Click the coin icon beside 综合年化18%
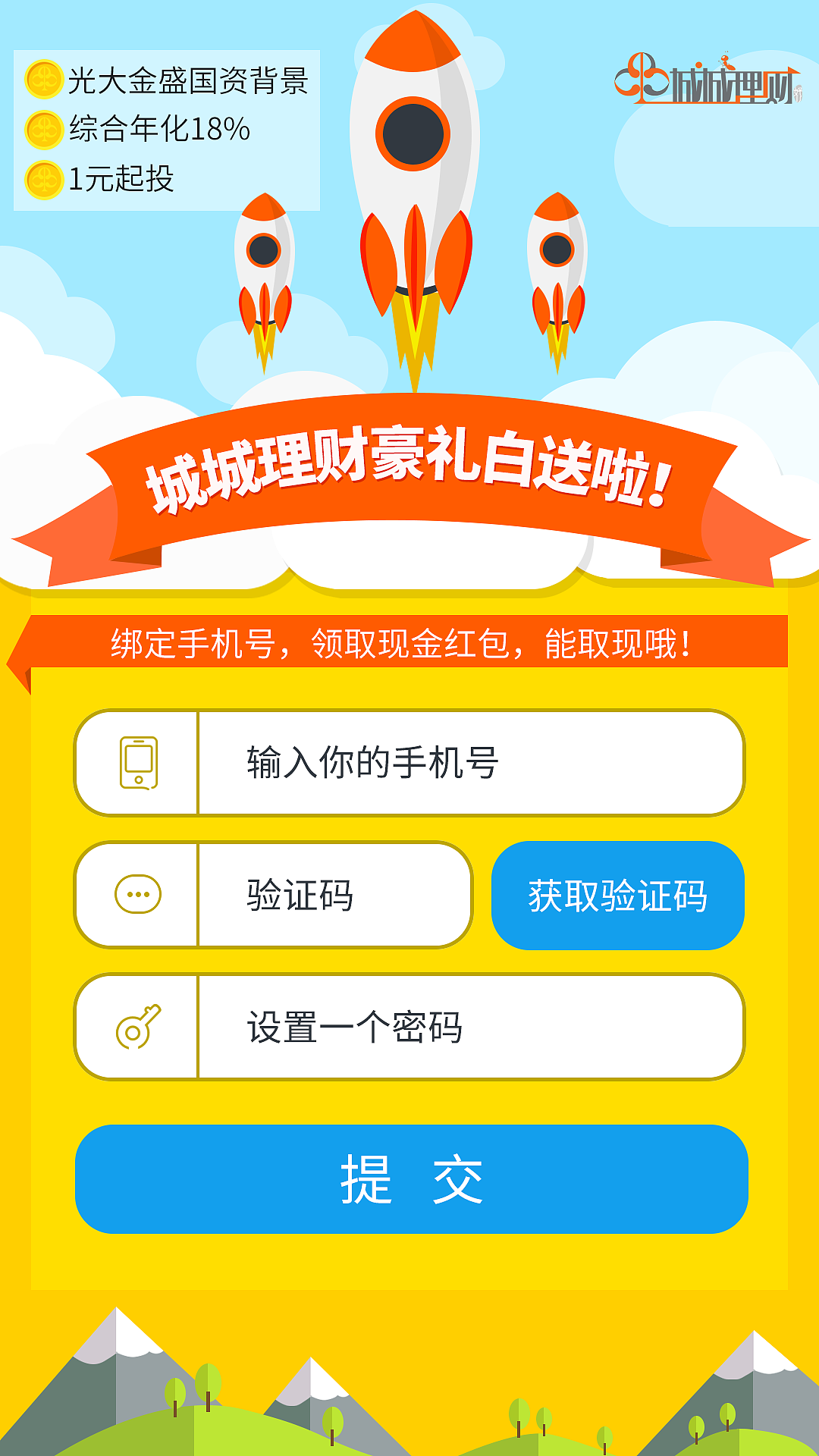This screenshot has width=819, height=1456. [x=43, y=127]
